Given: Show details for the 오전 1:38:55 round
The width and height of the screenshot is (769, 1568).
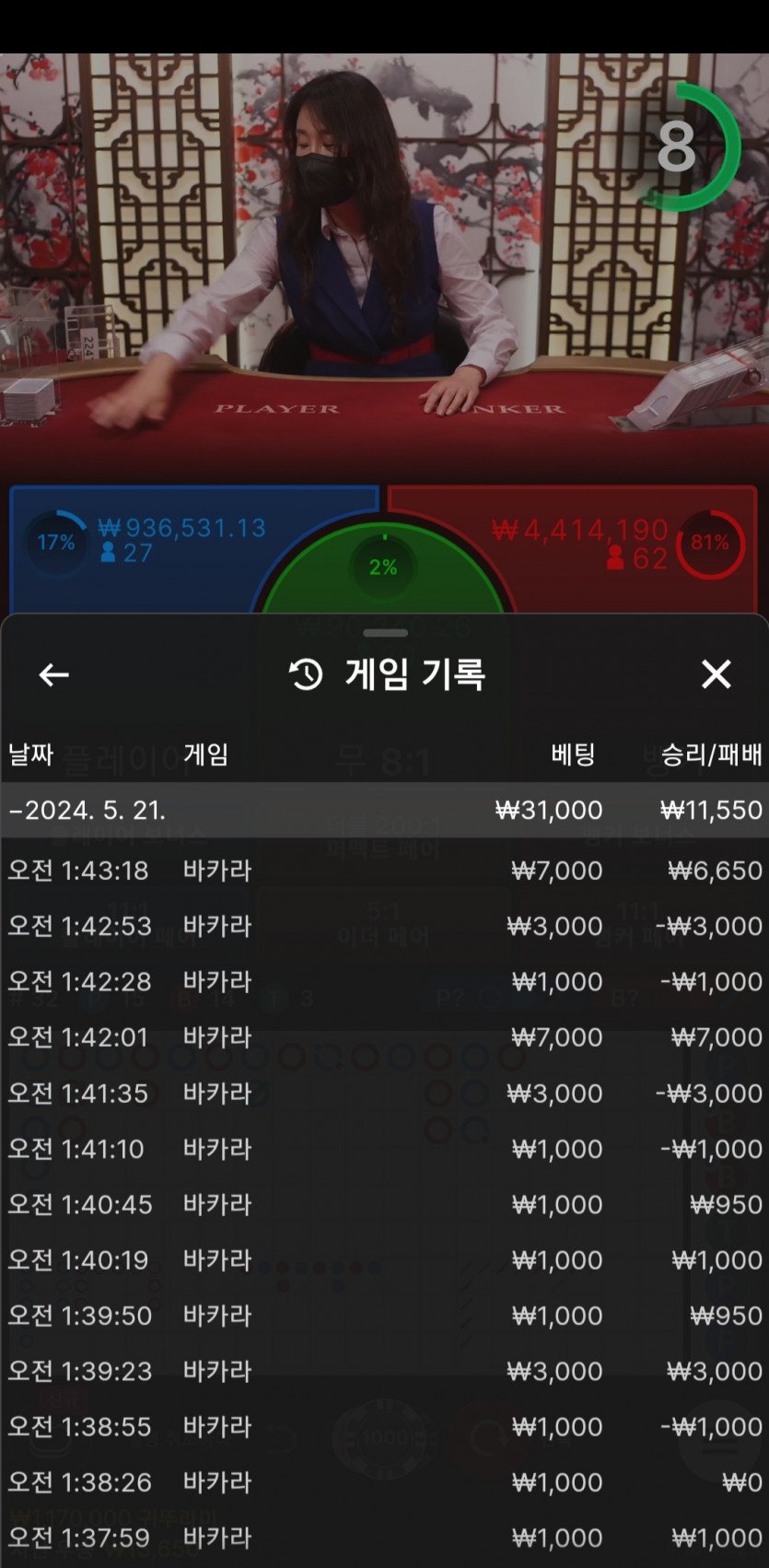Looking at the screenshot, I should point(384,1427).
